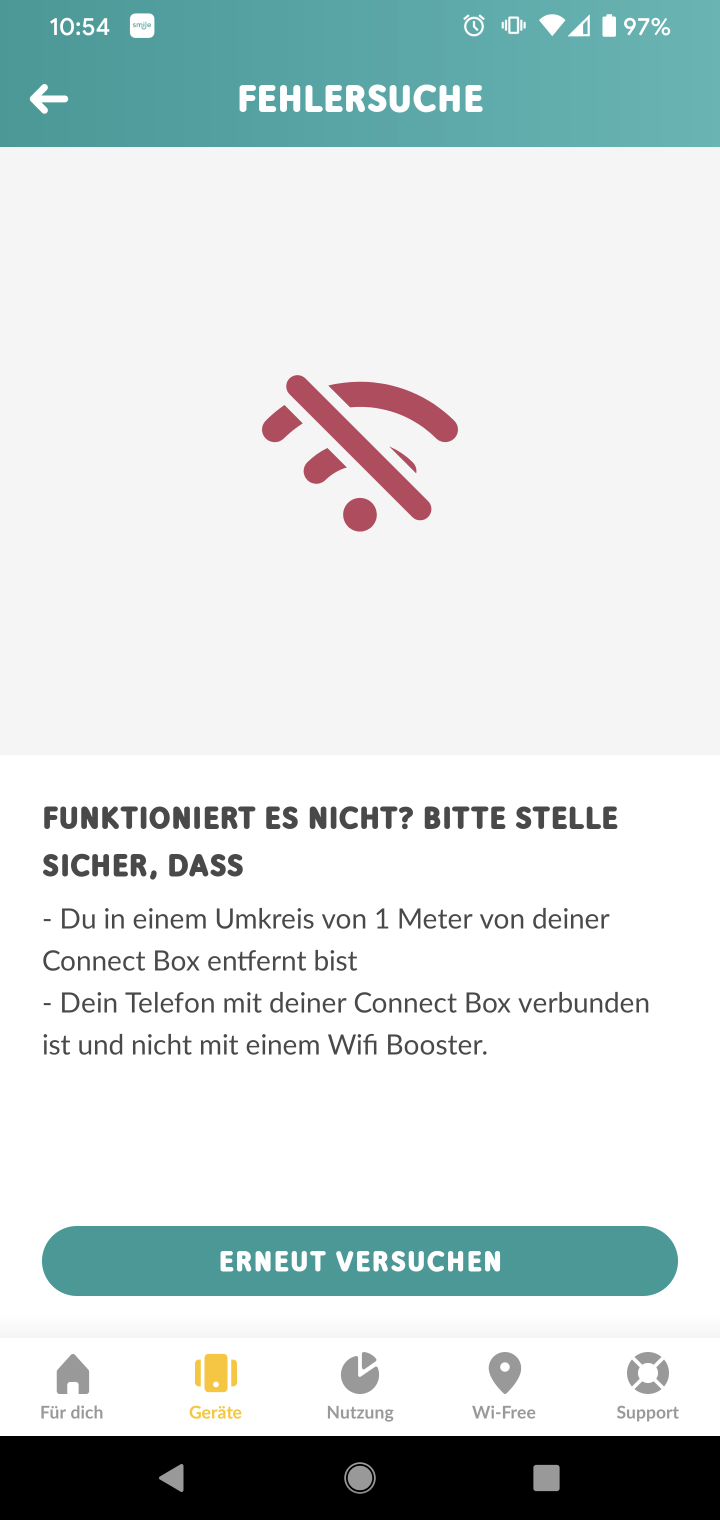This screenshot has width=720, height=1520.
Task: Open recent apps from the navigation bar
Action: pyautogui.click(x=546, y=1477)
